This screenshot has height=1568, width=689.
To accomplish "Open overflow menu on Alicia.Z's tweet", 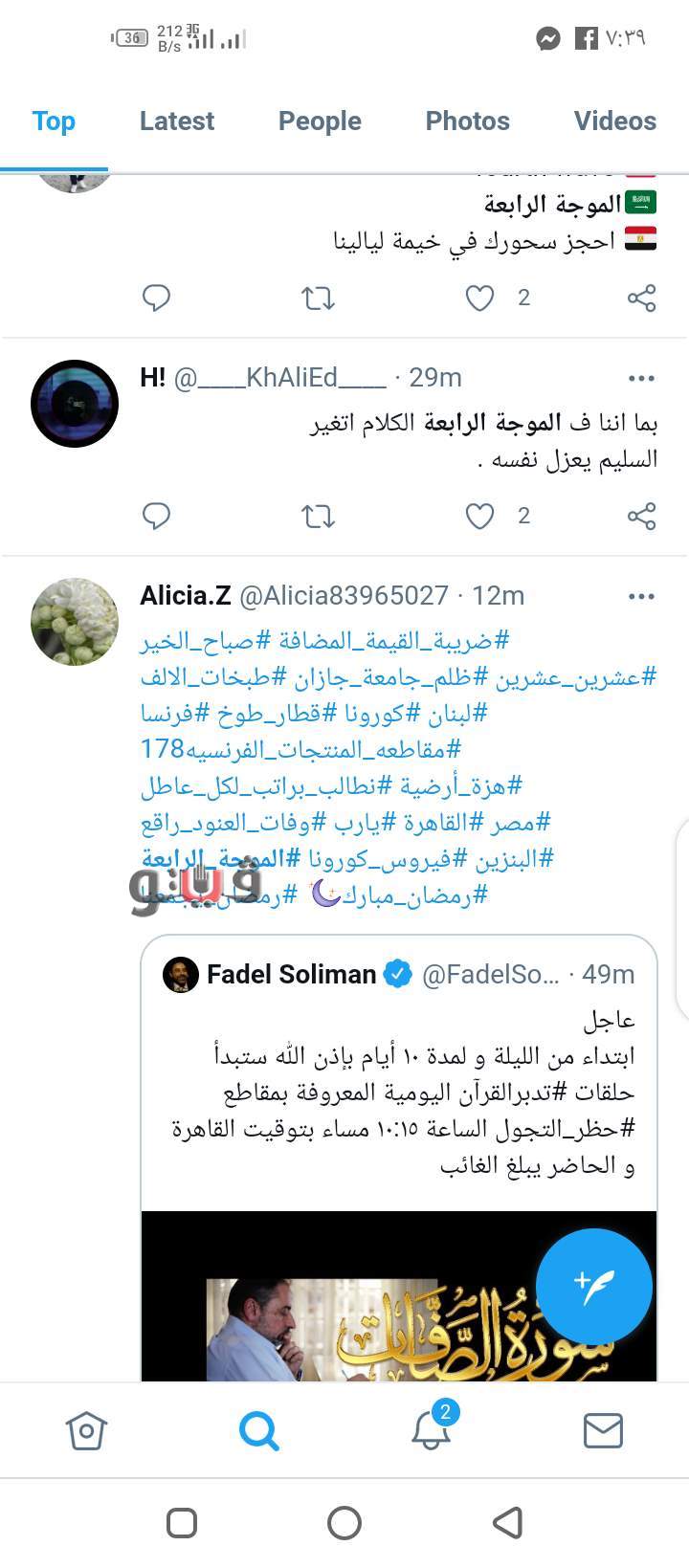I will point(641,597).
